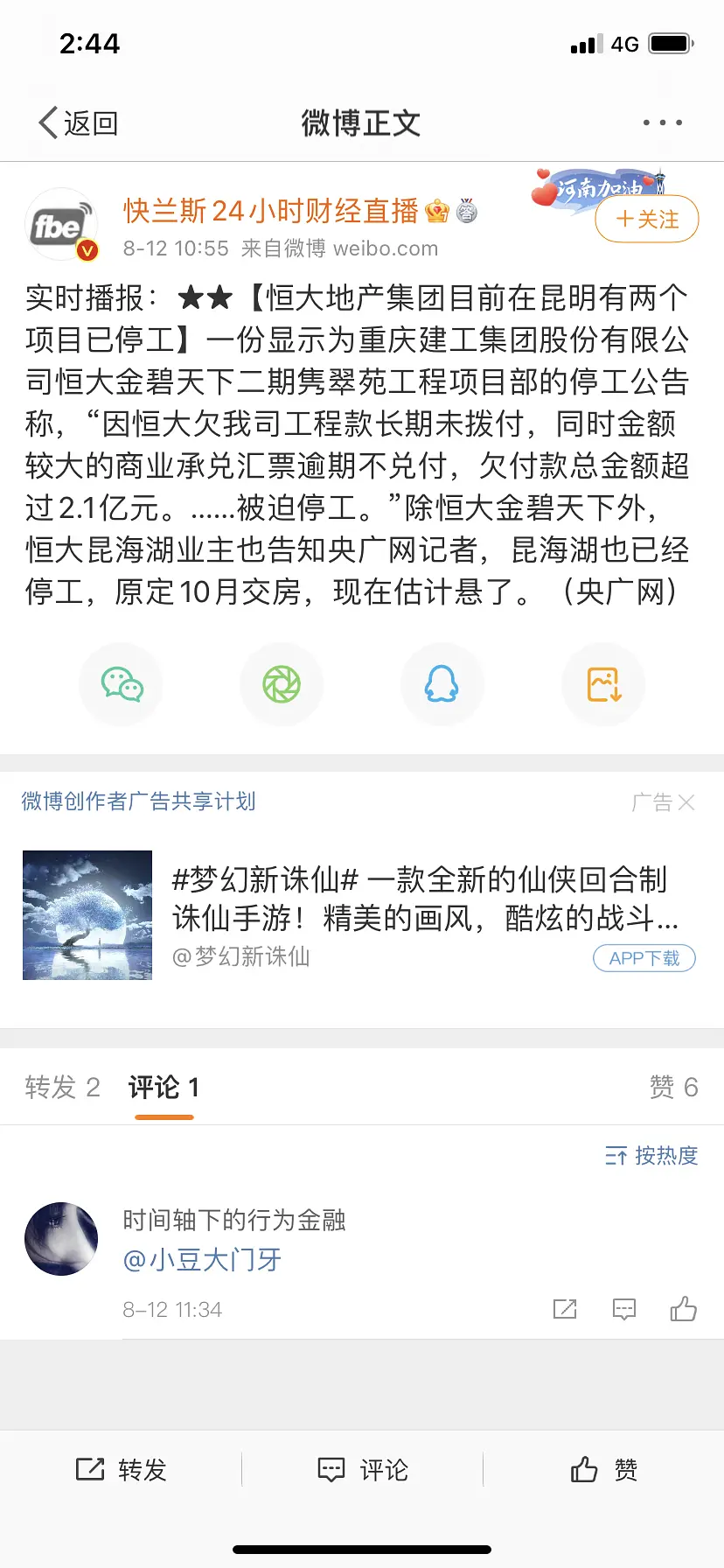Go back using the 返回 button
724x1568 pixels.
coord(79,123)
